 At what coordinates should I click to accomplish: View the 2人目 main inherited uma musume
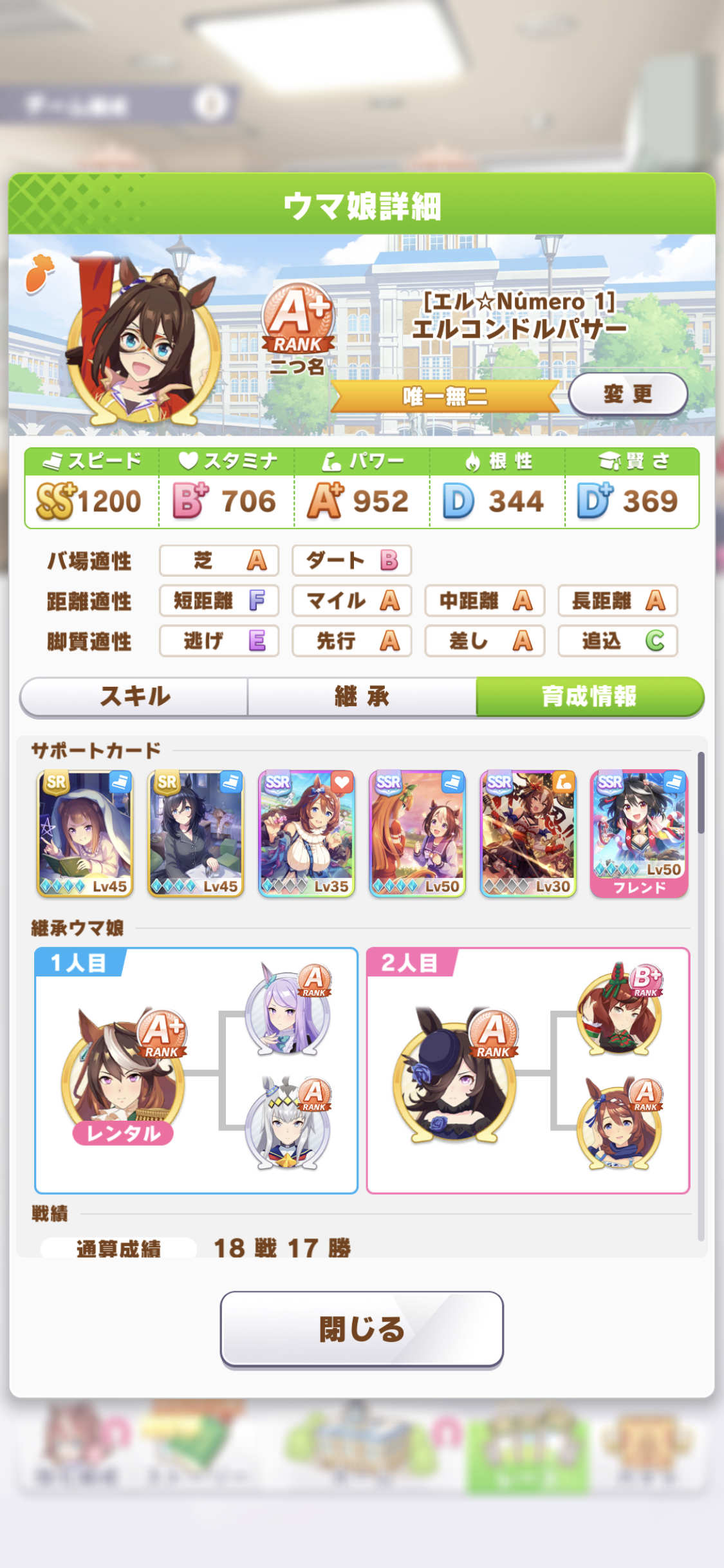(x=455, y=1075)
